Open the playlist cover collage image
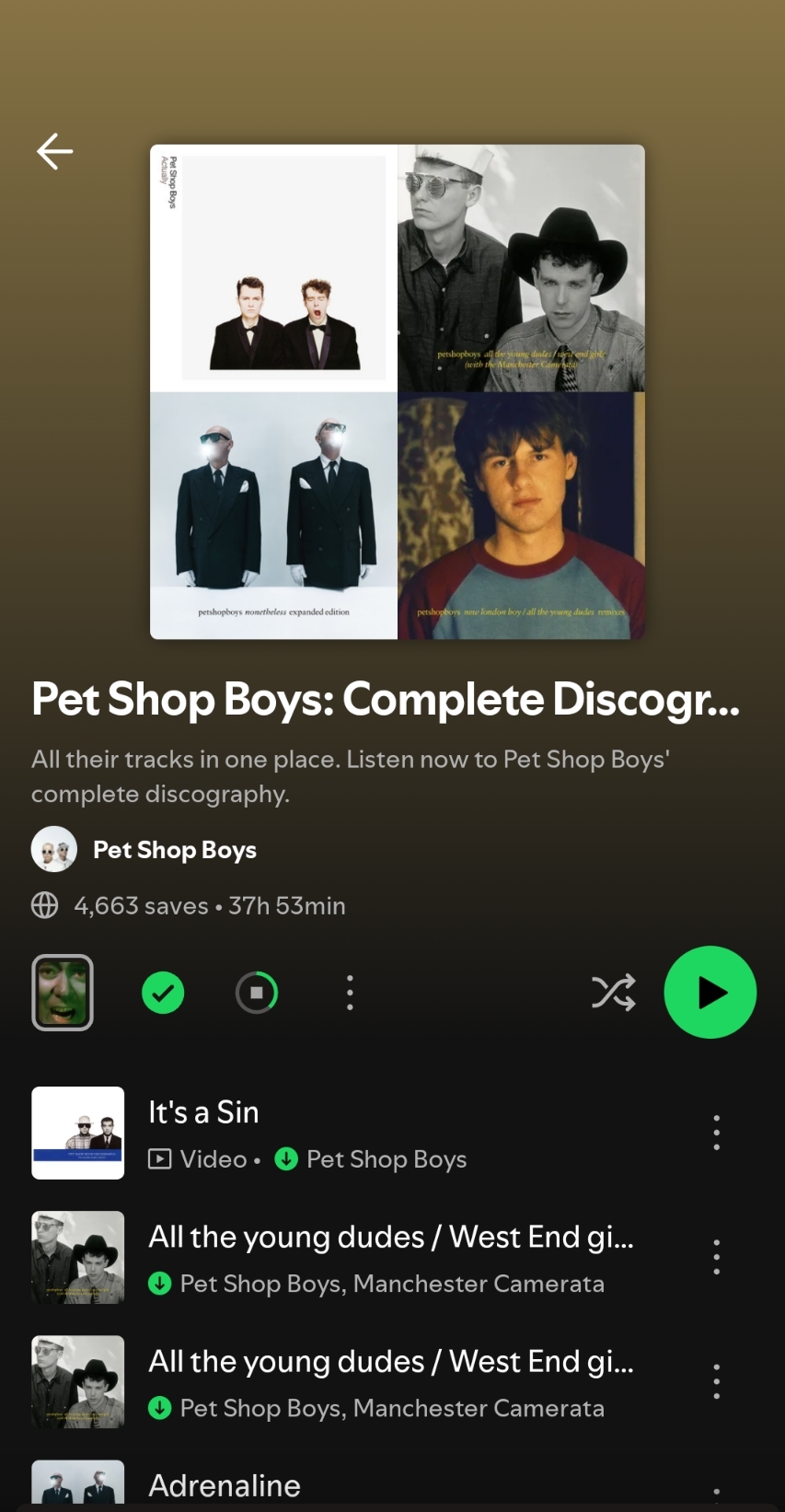 [398, 391]
